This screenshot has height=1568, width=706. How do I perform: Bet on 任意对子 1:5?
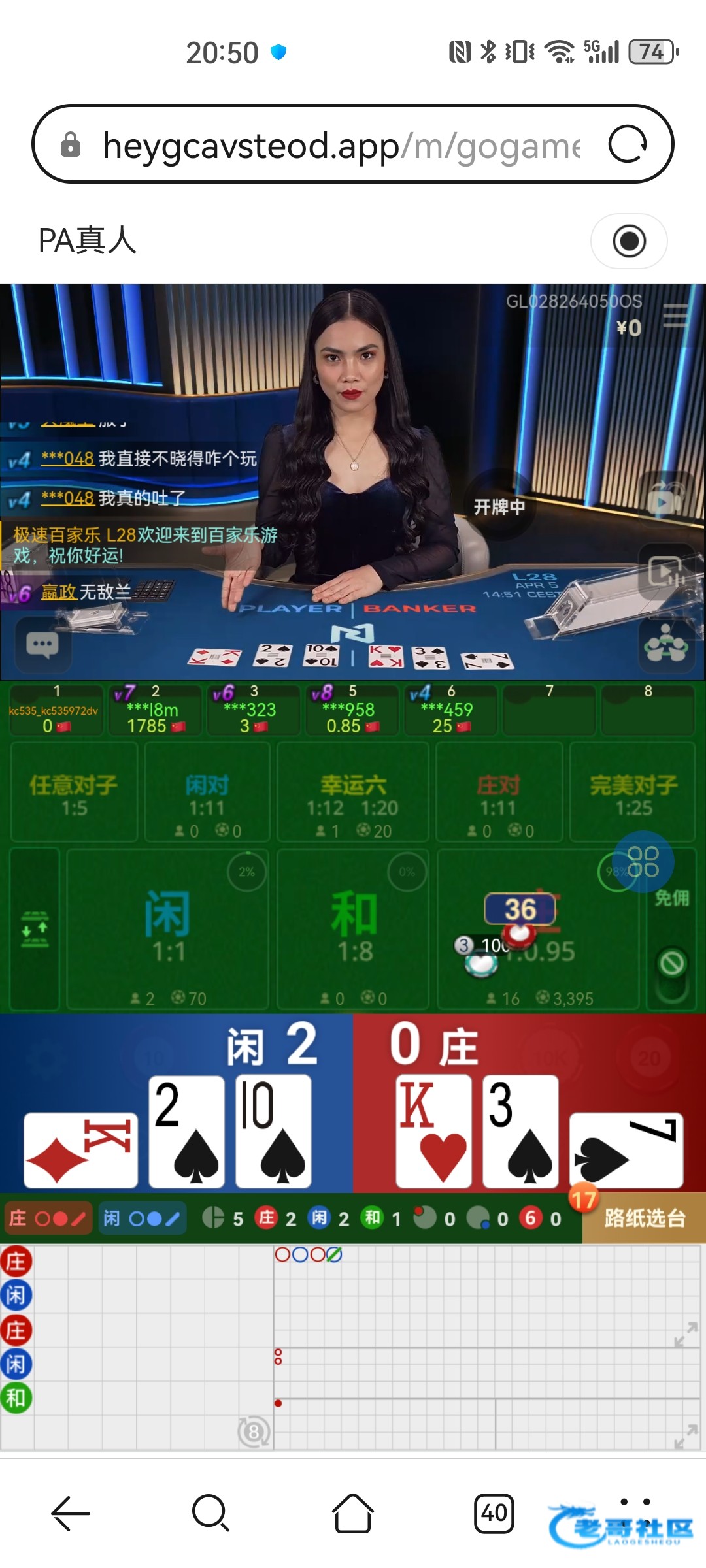74,792
